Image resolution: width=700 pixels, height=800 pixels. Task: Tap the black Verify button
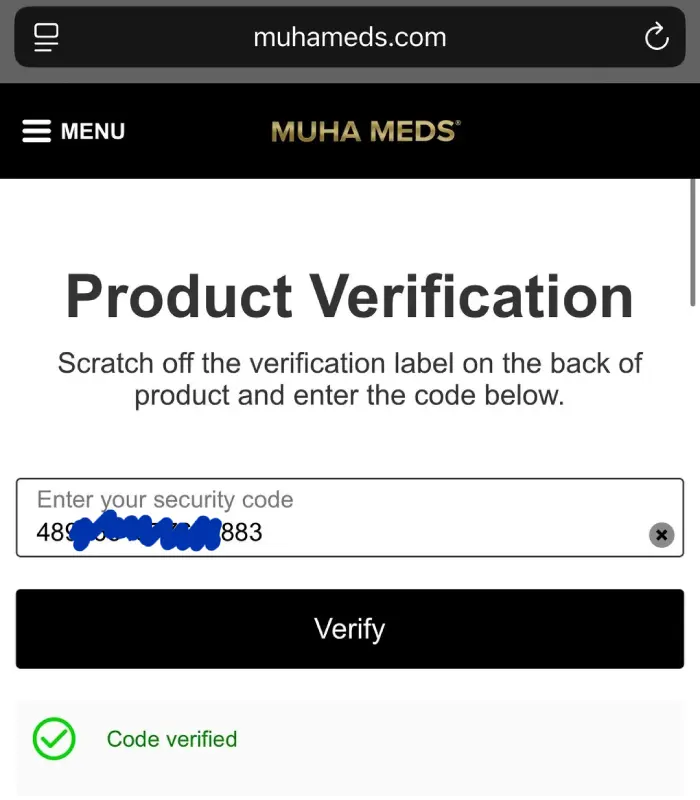pos(349,629)
